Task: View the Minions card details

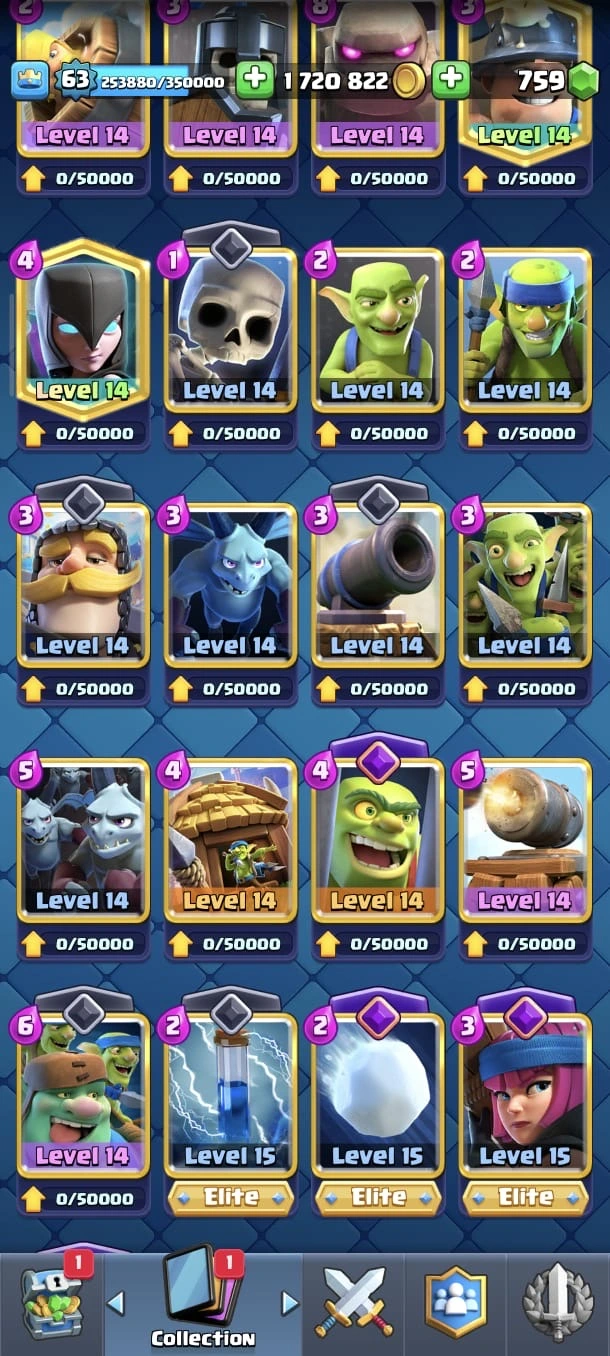Action: click(230, 585)
